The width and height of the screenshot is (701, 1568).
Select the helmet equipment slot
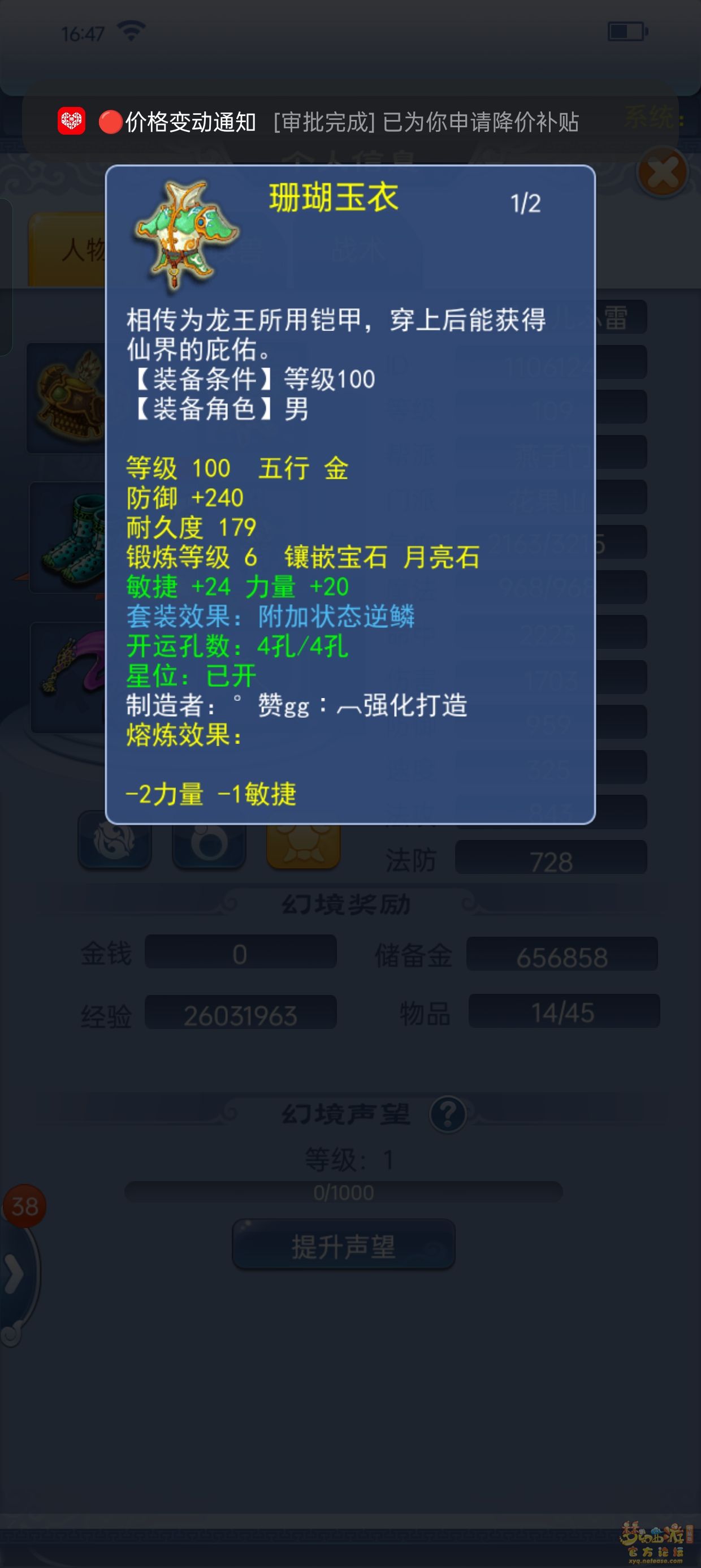click(x=67, y=398)
